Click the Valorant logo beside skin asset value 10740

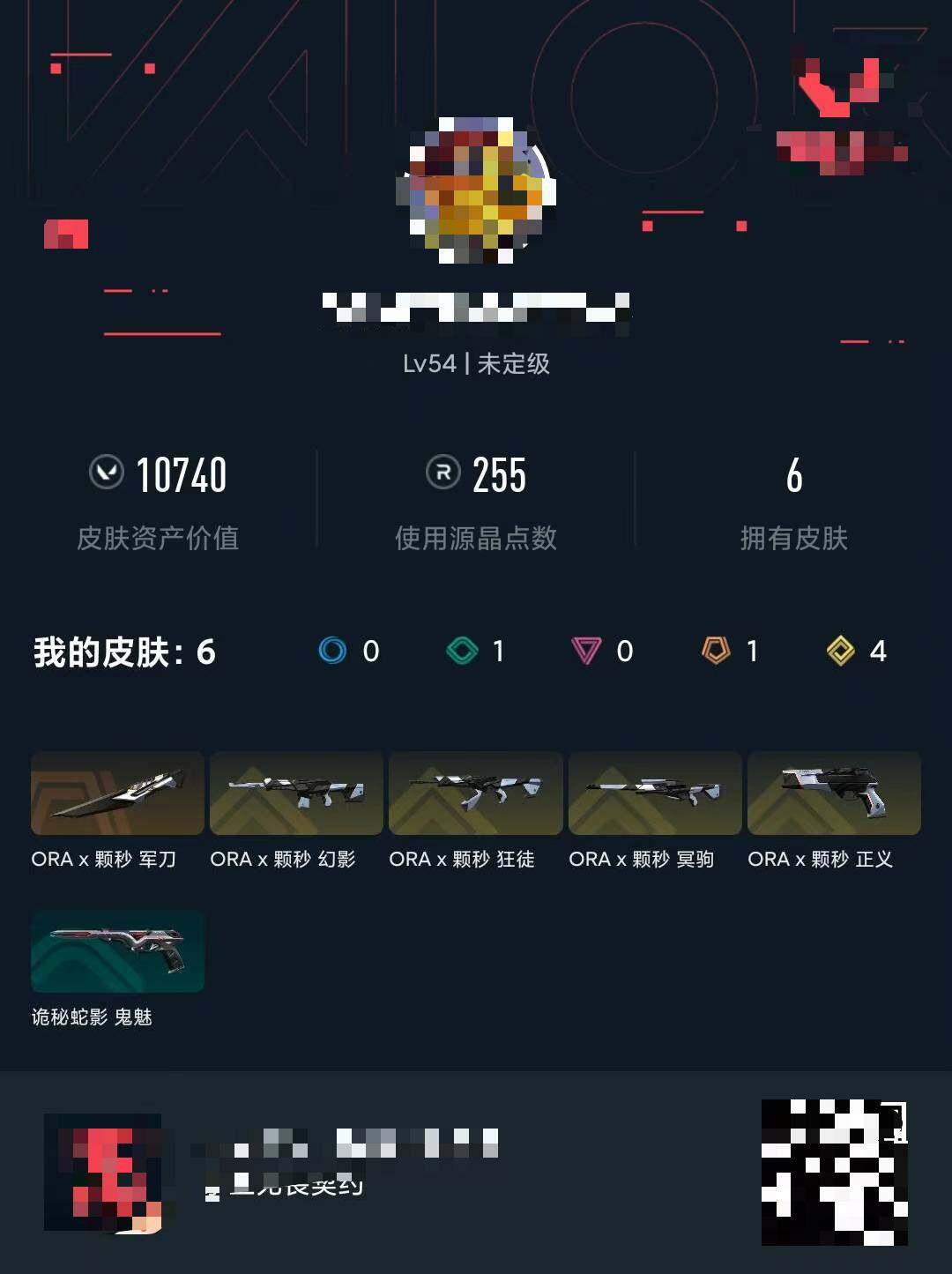click(x=108, y=476)
